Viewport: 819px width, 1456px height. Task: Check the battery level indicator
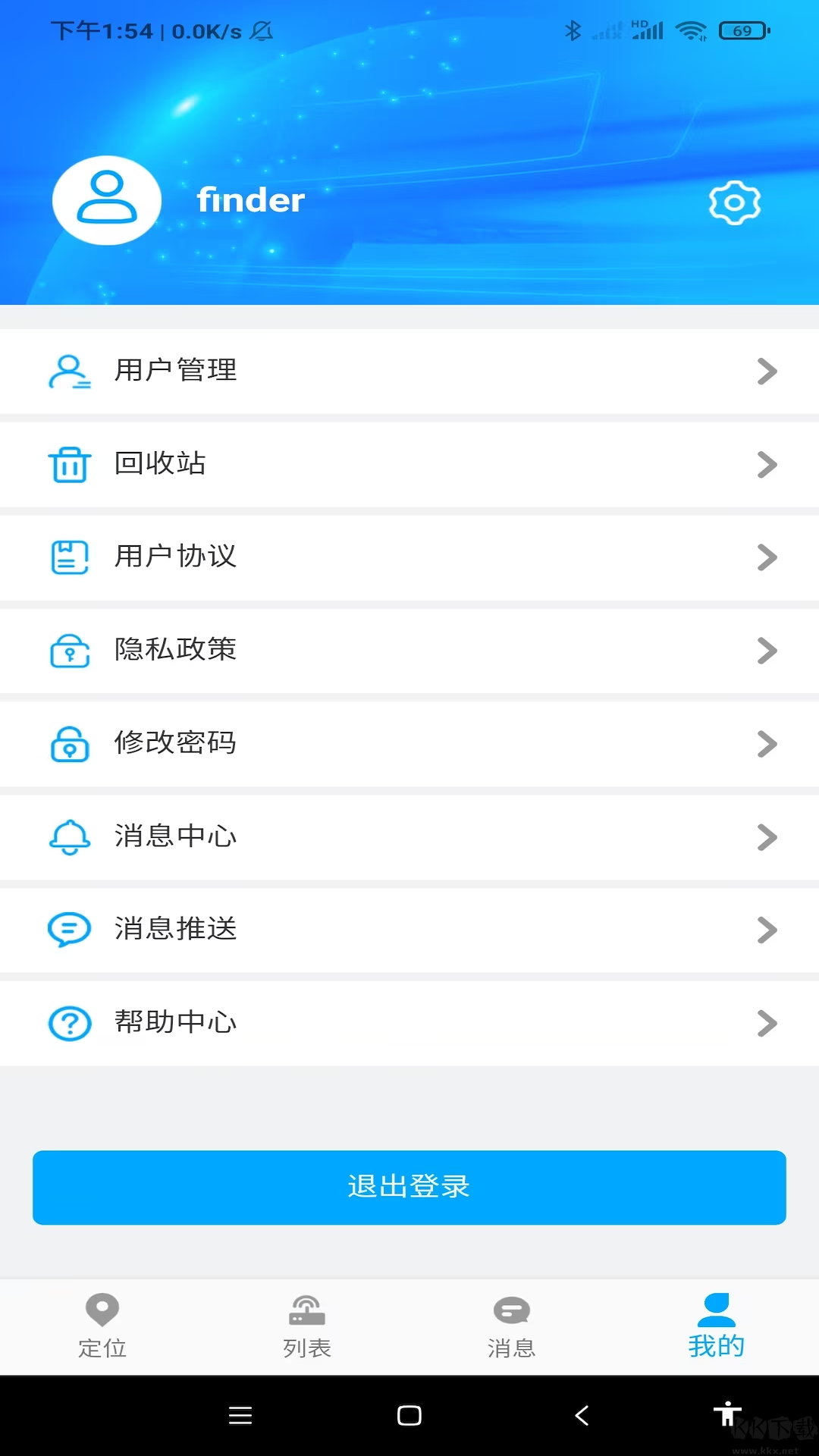pos(742,30)
